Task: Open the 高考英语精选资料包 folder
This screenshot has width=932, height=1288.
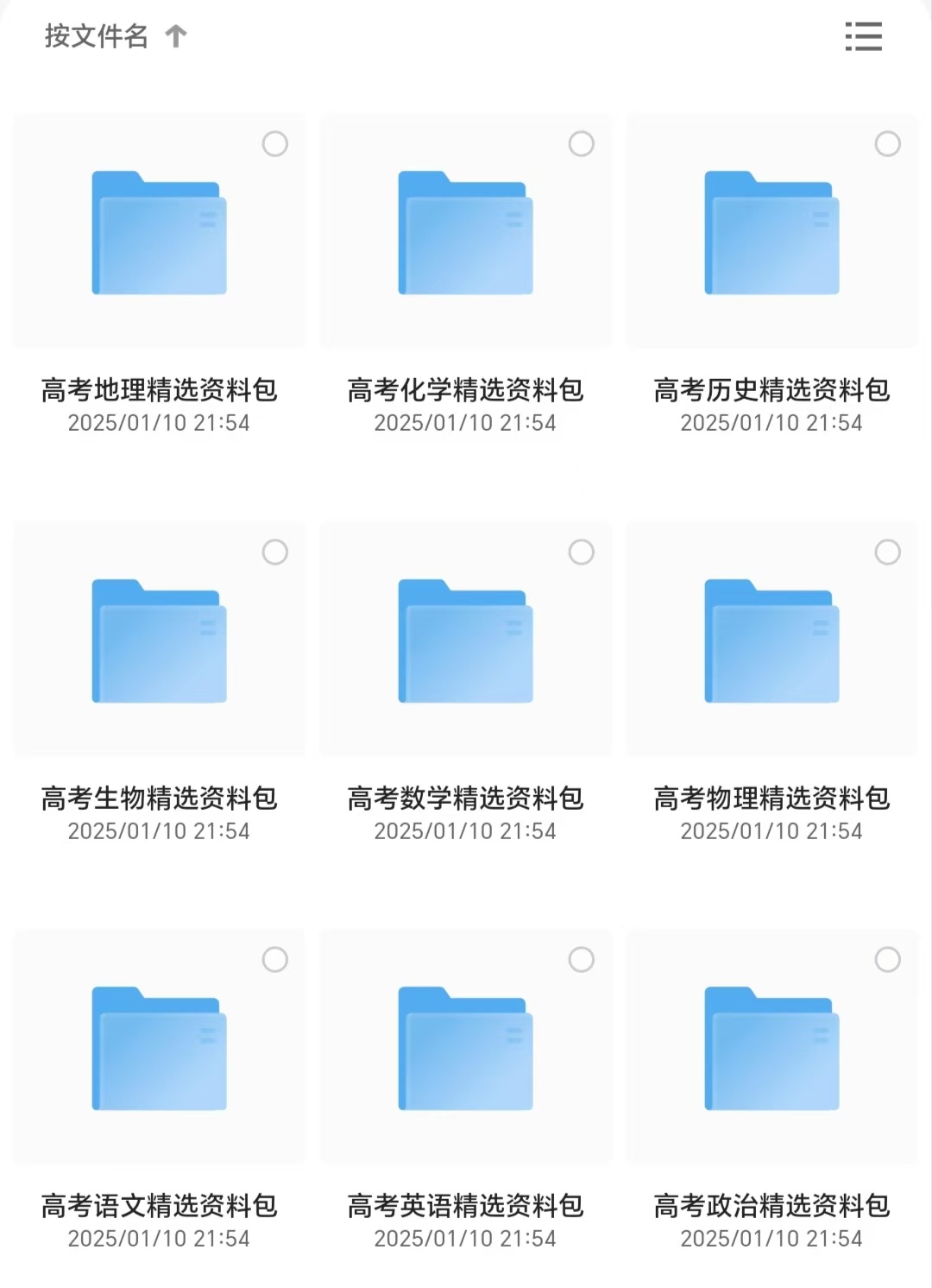Action: [x=465, y=1048]
